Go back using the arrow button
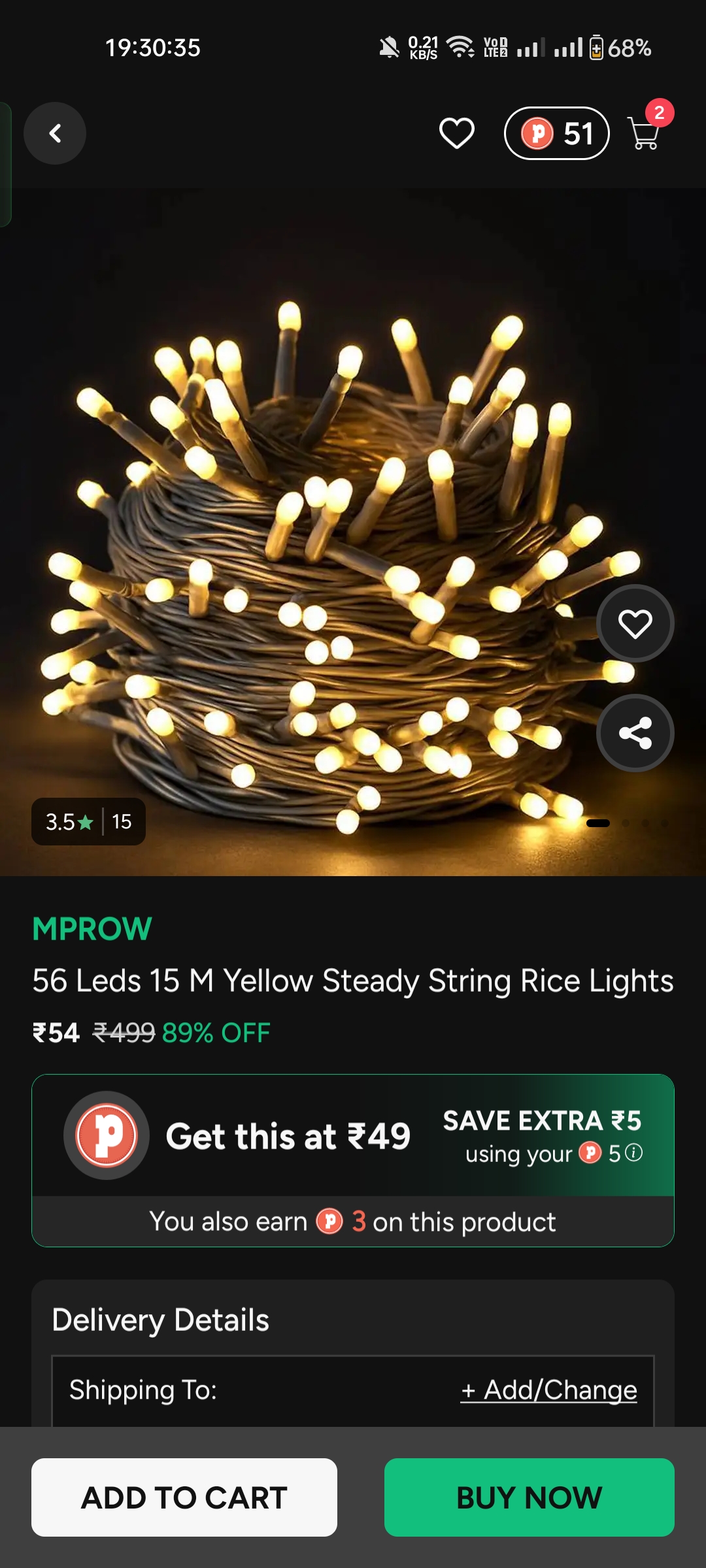Viewport: 706px width, 1568px height. pos(55,133)
